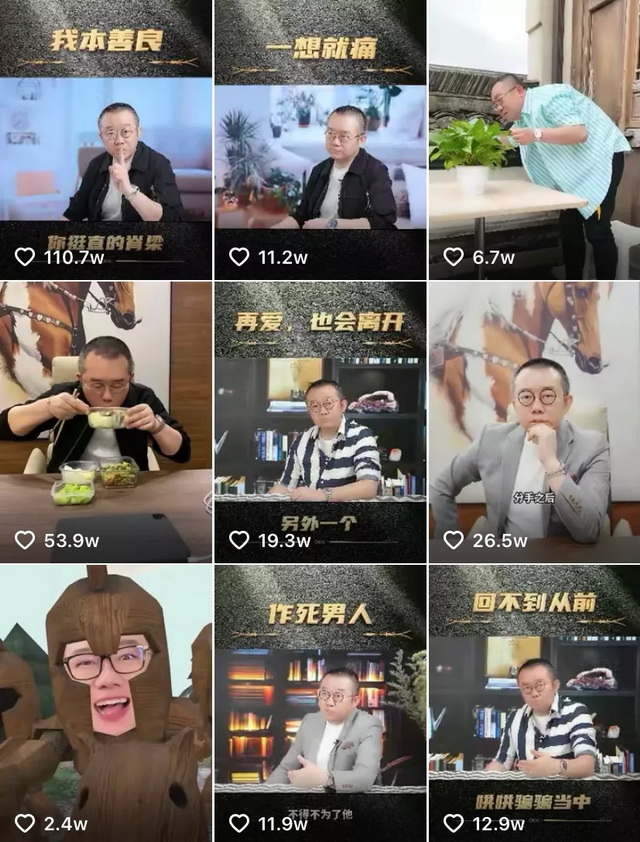The height and width of the screenshot is (842, 640).
Task: Open the wooden face video with 2.4w likes
Action: [106, 700]
